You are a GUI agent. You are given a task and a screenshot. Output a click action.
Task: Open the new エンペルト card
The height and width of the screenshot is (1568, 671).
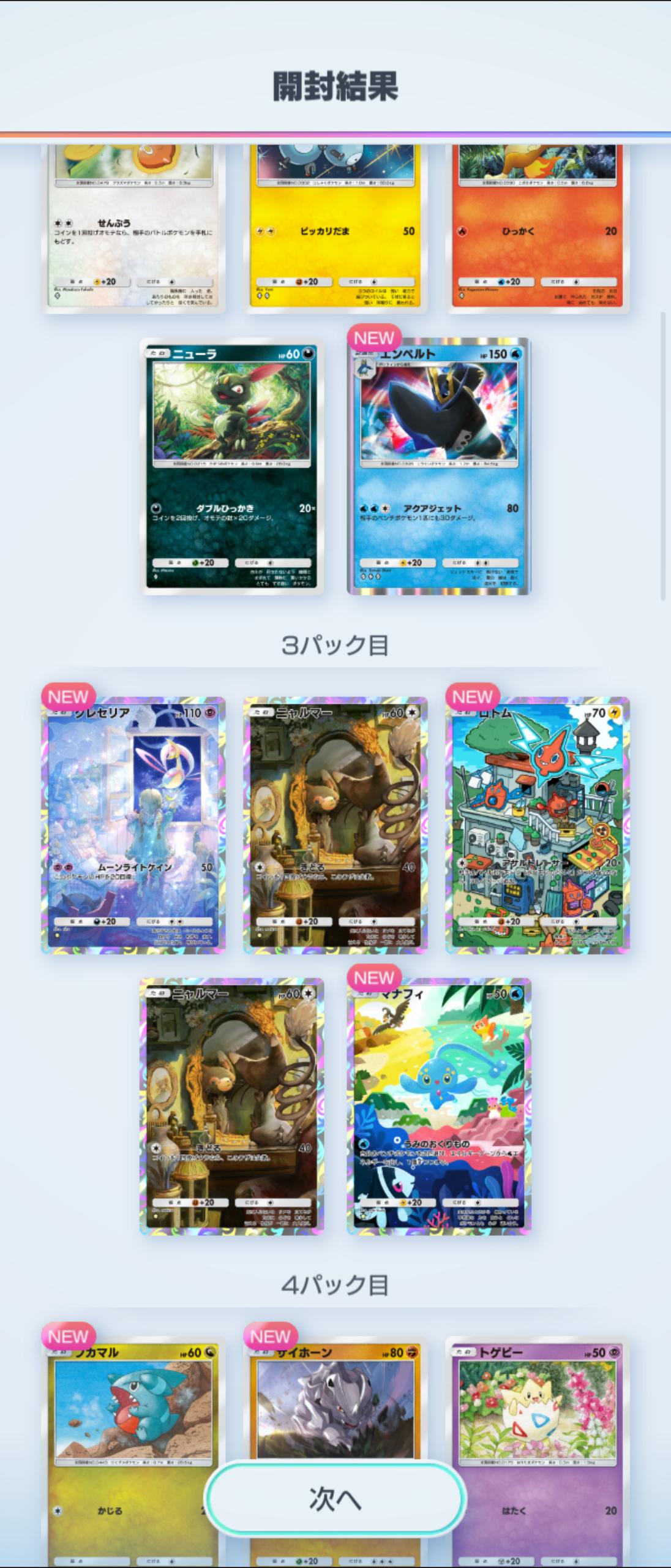pos(438,467)
